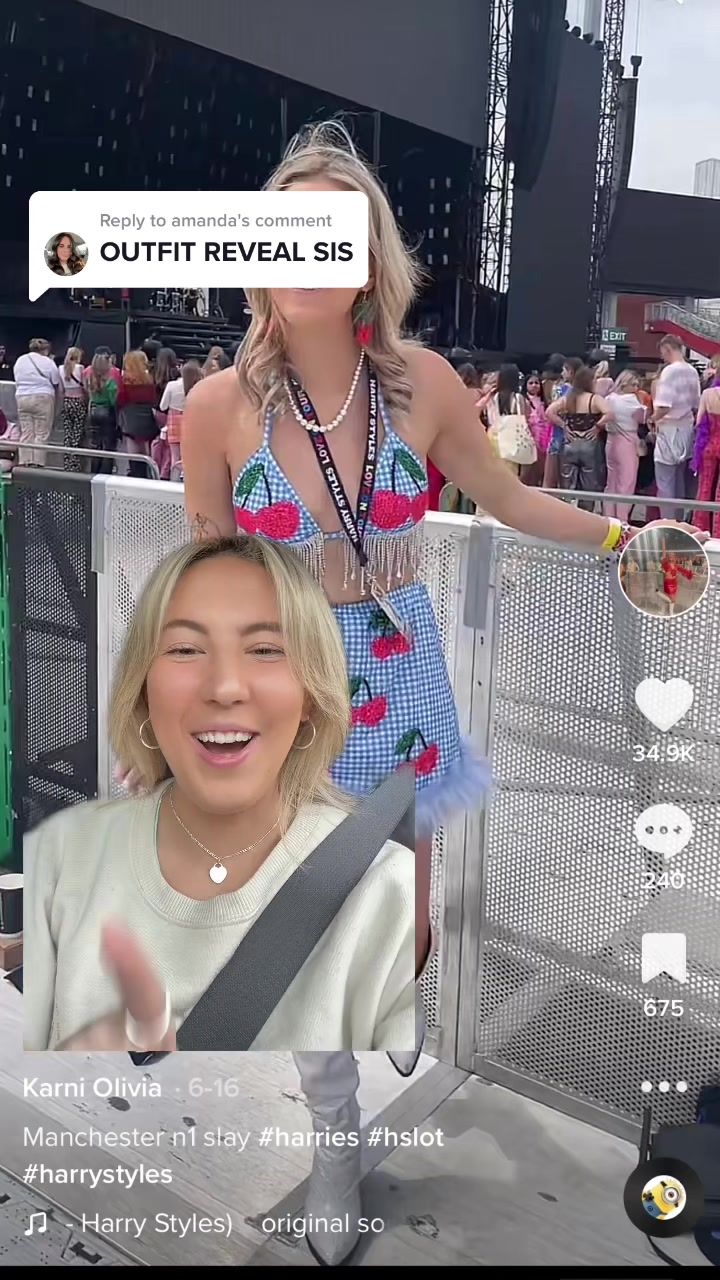
Task: Open the reply to amanda's comment sticker
Action: [200, 240]
